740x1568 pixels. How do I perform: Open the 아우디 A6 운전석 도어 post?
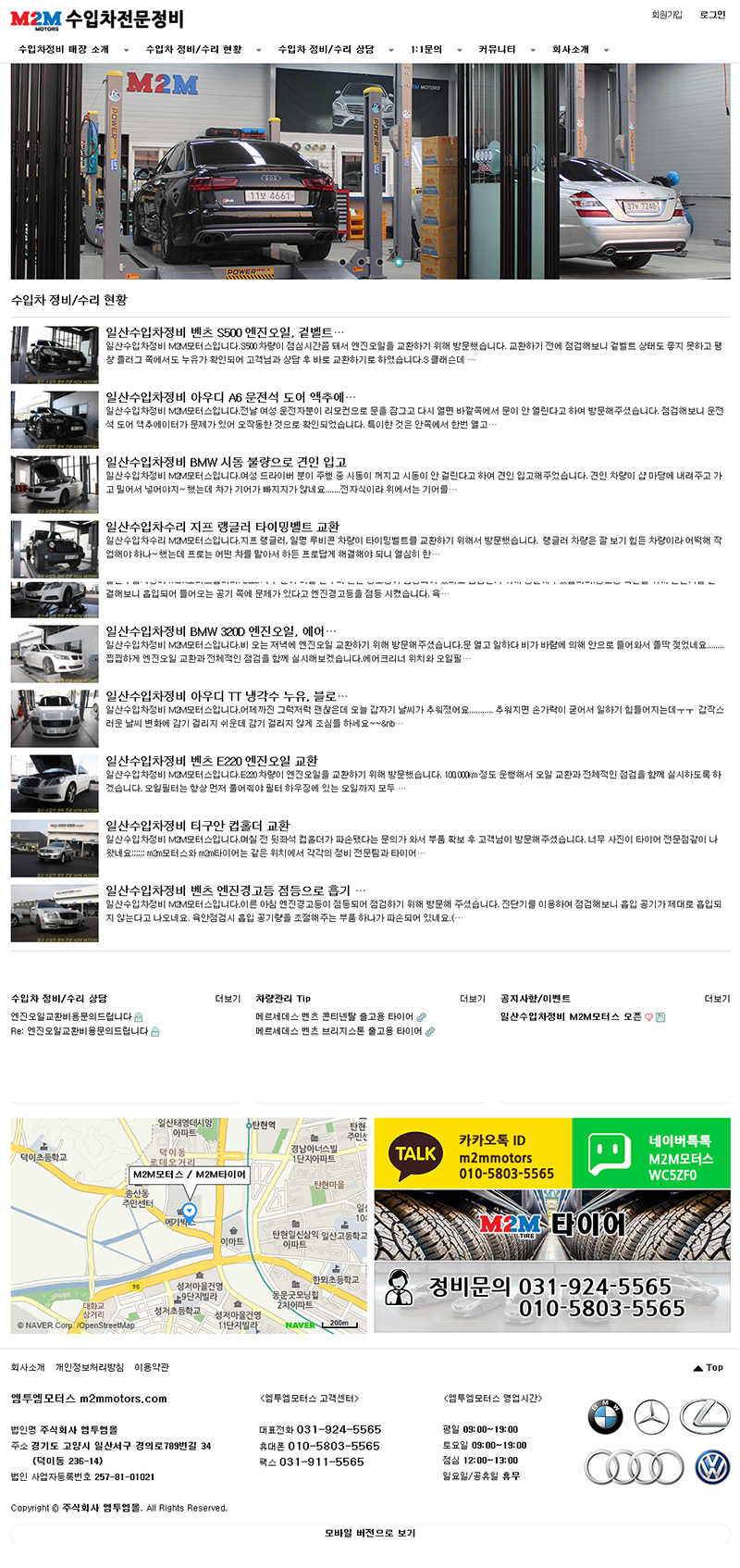[229, 397]
